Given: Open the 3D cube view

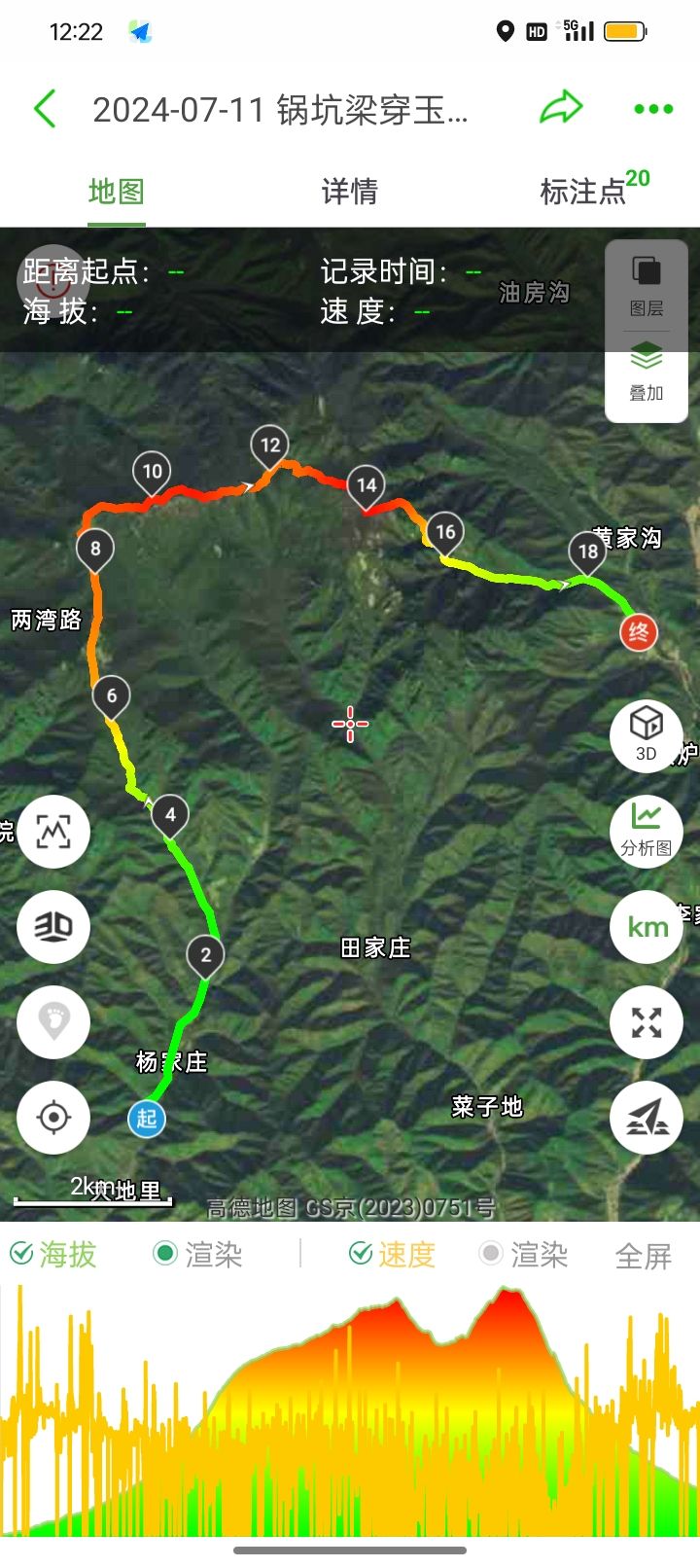Looking at the screenshot, I should (647, 735).
